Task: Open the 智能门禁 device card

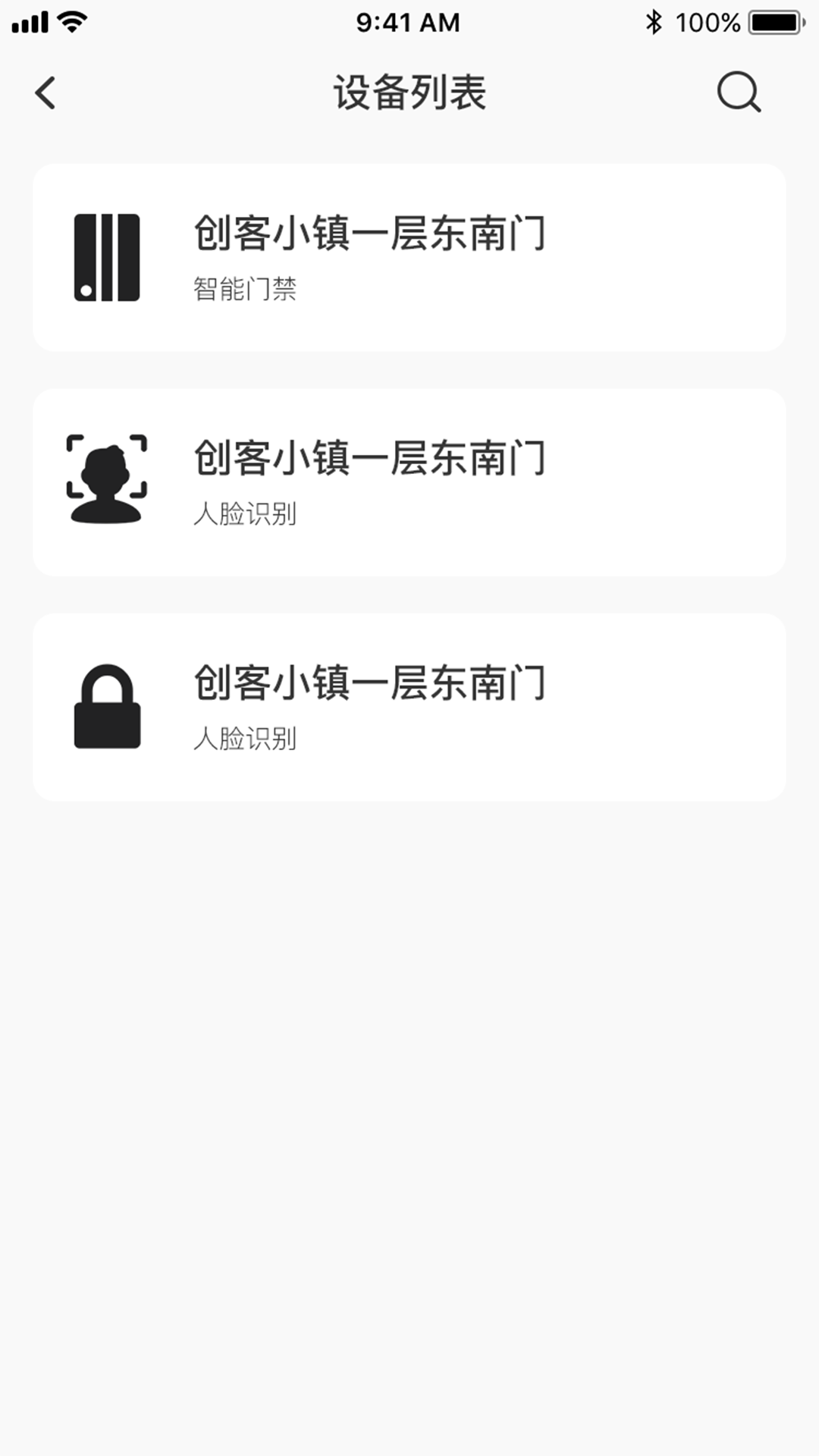Action: pyautogui.click(x=409, y=258)
